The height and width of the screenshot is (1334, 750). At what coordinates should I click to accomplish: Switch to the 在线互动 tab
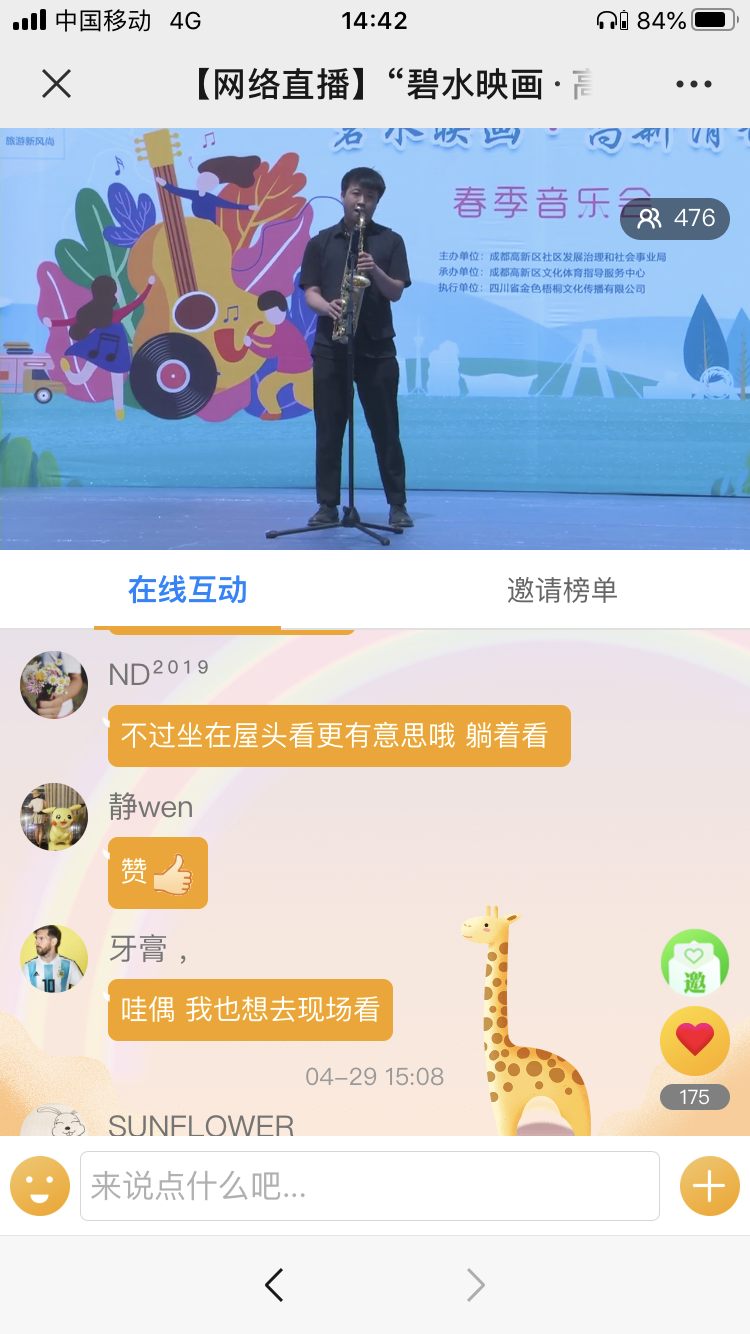point(187,590)
